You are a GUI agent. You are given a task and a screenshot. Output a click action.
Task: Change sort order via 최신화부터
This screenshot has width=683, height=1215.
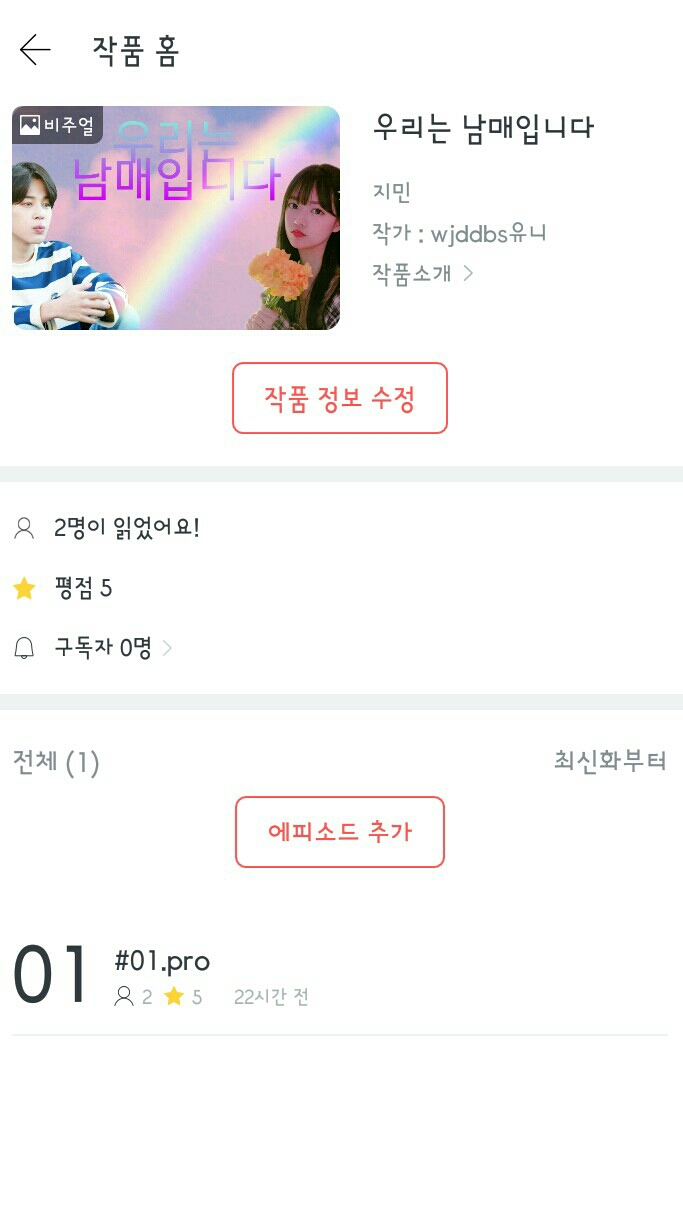tap(610, 762)
